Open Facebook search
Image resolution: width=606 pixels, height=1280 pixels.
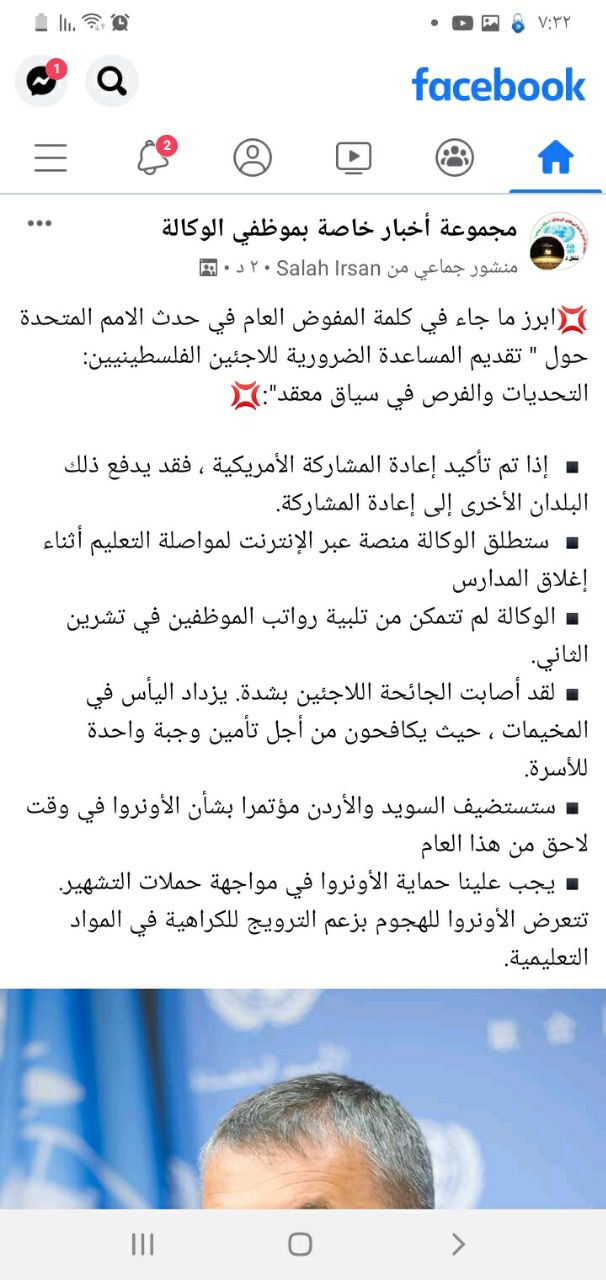pos(112,81)
